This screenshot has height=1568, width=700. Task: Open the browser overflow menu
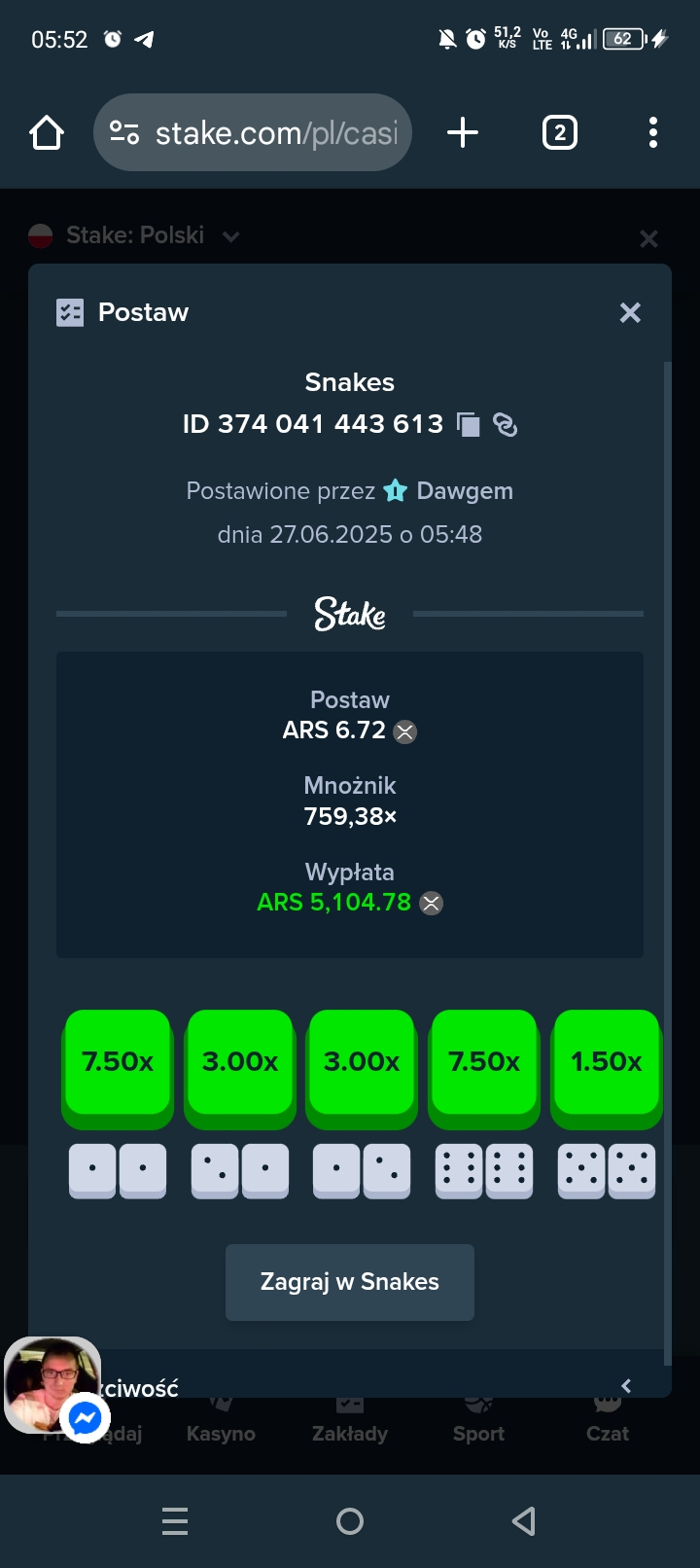click(x=652, y=132)
